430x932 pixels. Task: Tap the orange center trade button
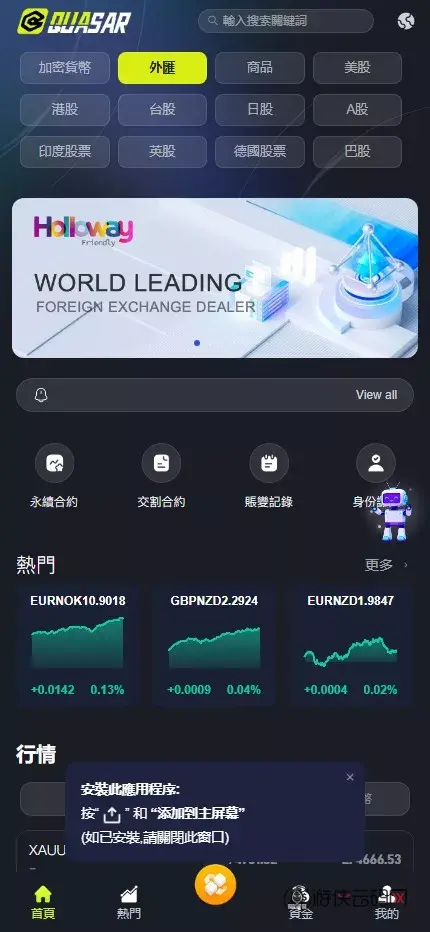click(x=215, y=884)
